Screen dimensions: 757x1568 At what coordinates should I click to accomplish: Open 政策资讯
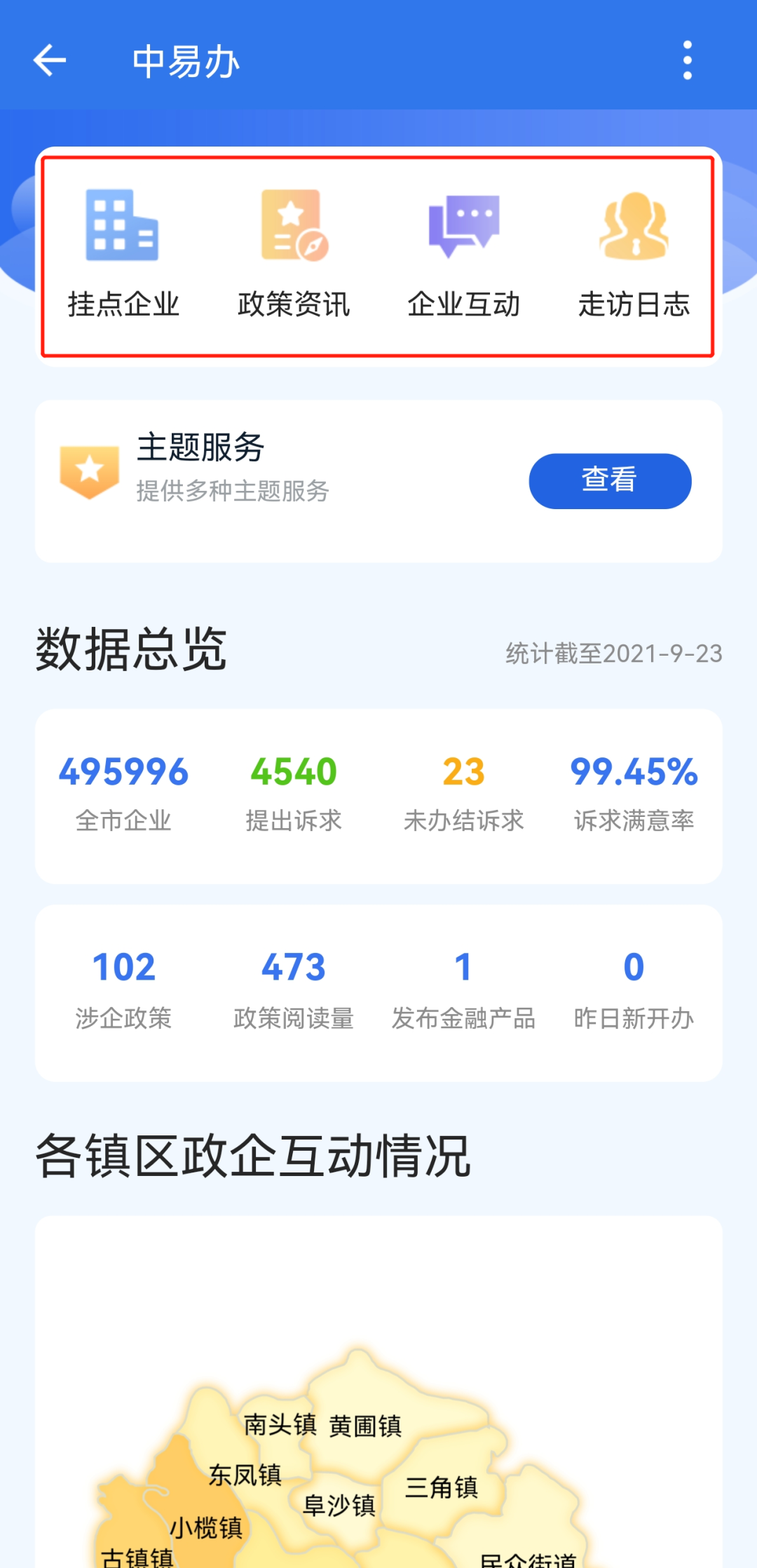point(294,254)
